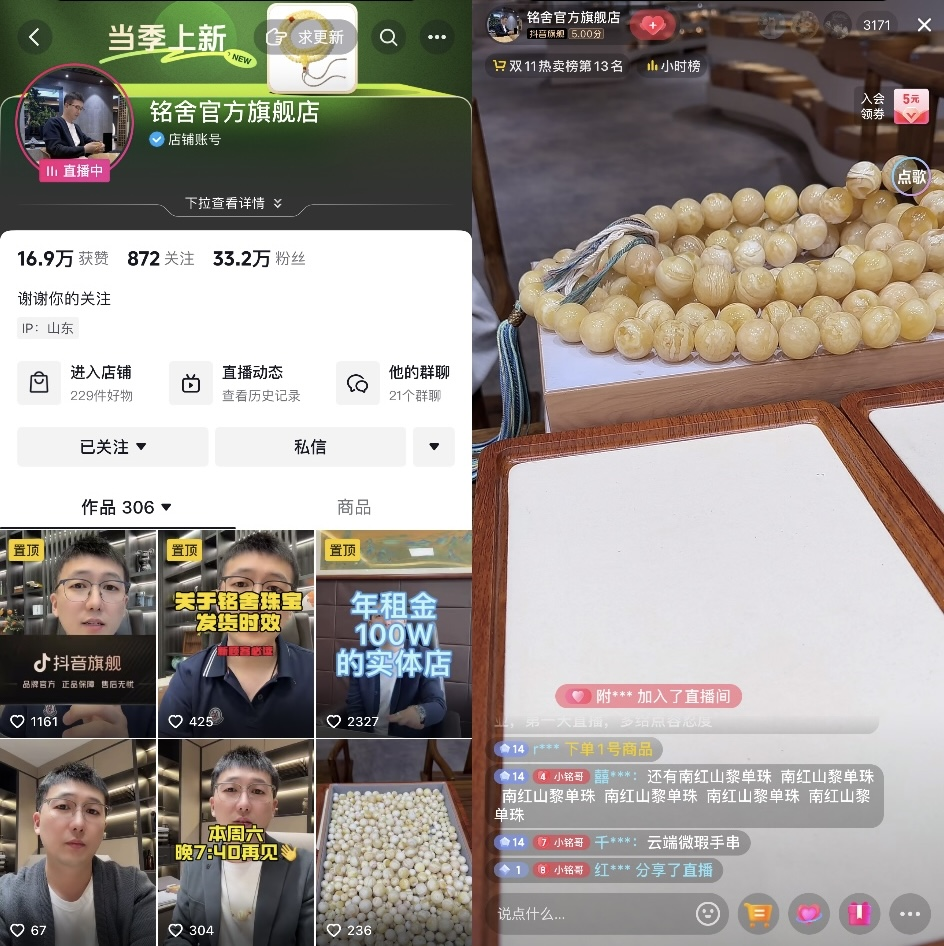The height and width of the screenshot is (946, 944).
Task: Type a comment in 说点什么 field
Action: 590,913
